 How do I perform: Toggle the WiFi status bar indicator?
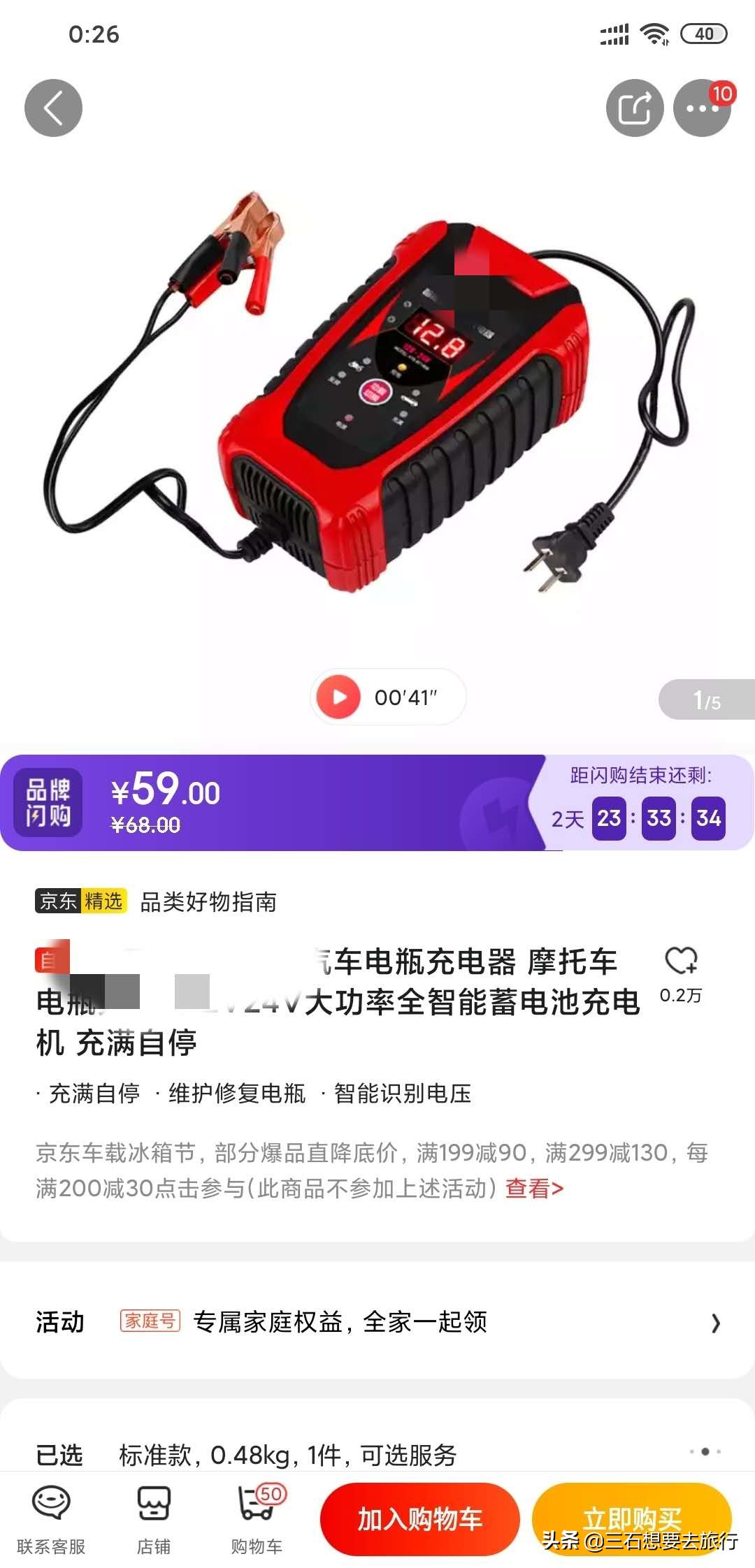tap(653, 32)
